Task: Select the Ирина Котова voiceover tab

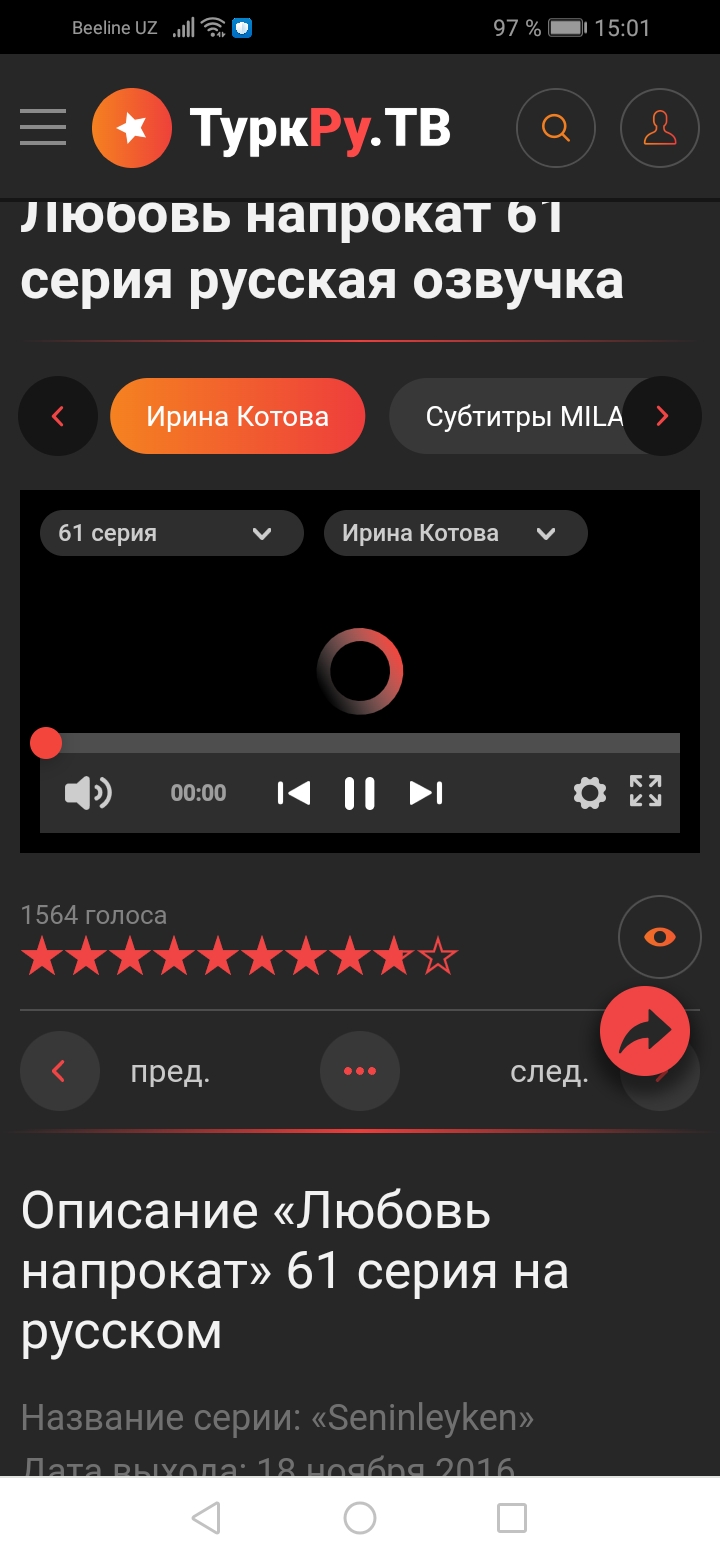Action: pos(237,416)
